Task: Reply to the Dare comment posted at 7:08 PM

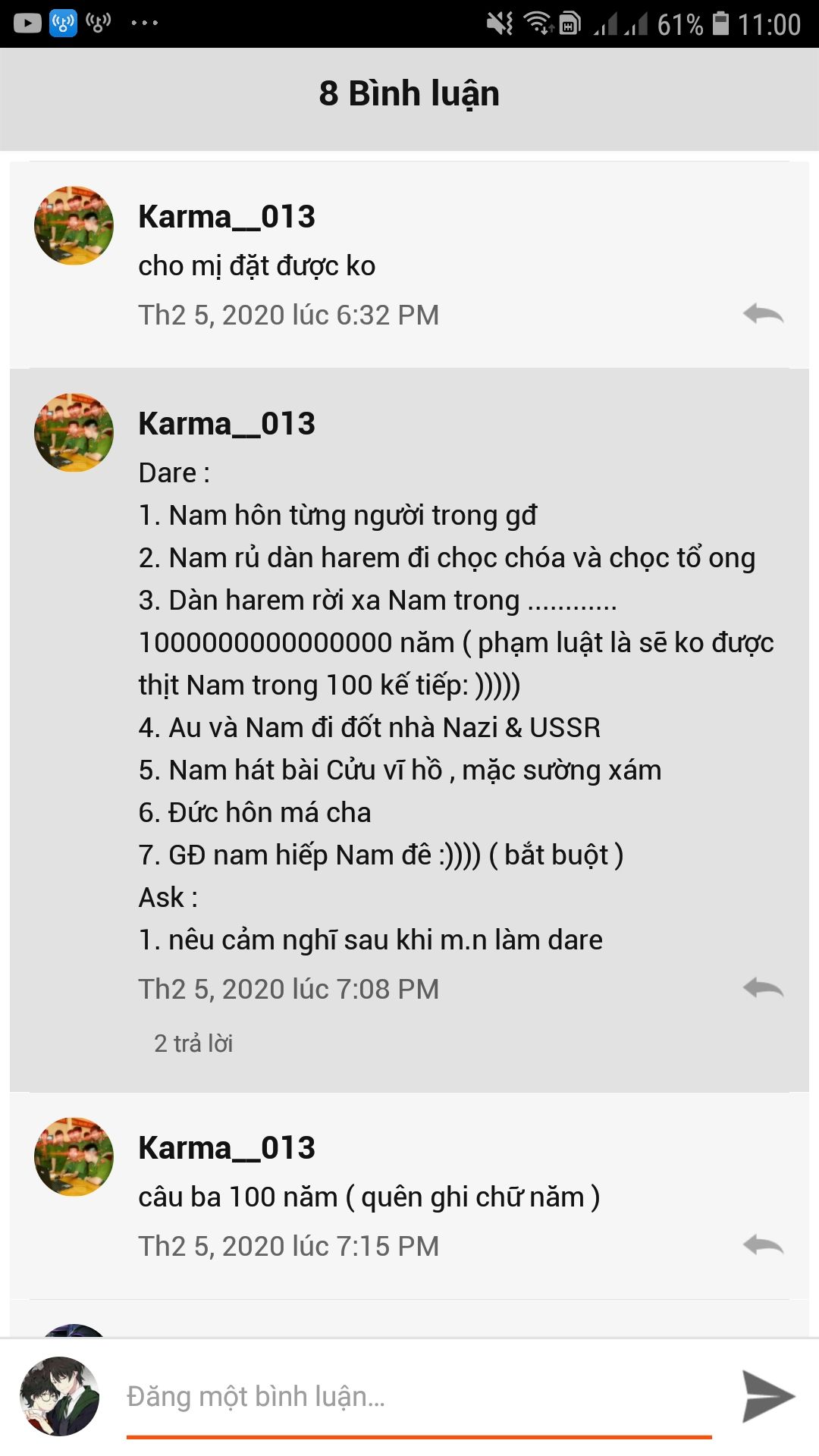Action: [763, 987]
